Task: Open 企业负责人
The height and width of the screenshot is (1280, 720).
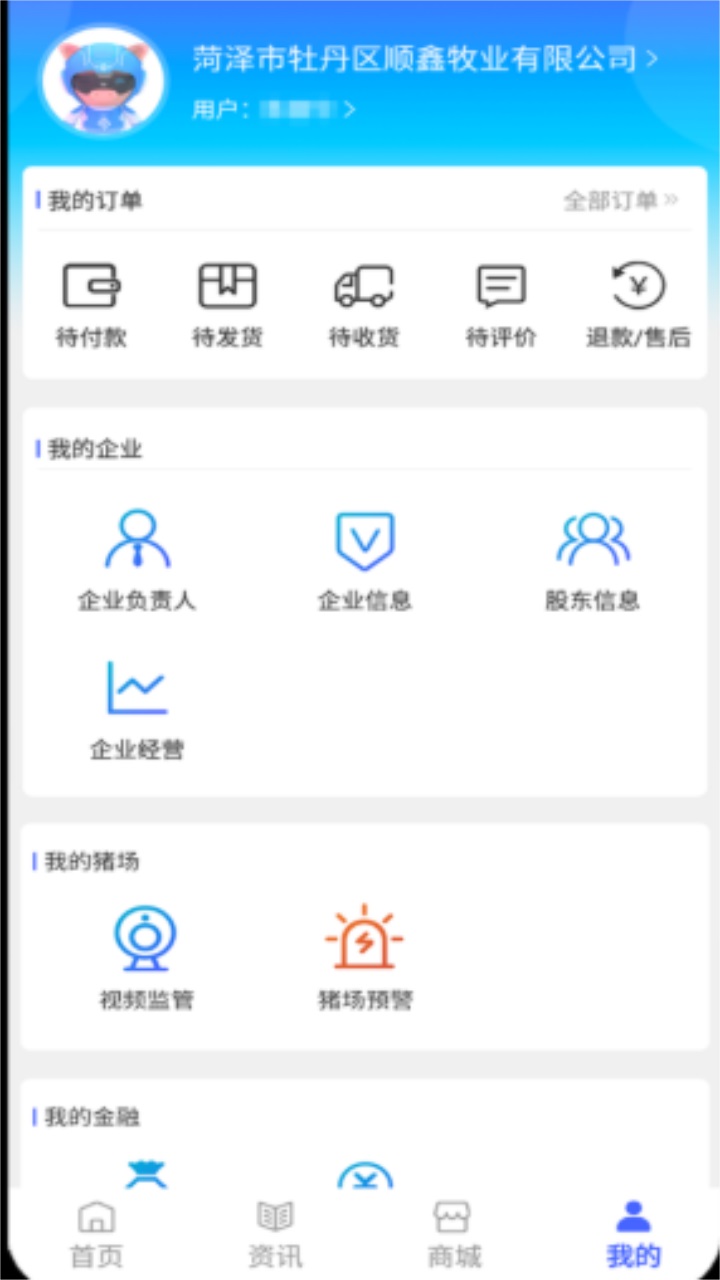Action: pos(137,558)
